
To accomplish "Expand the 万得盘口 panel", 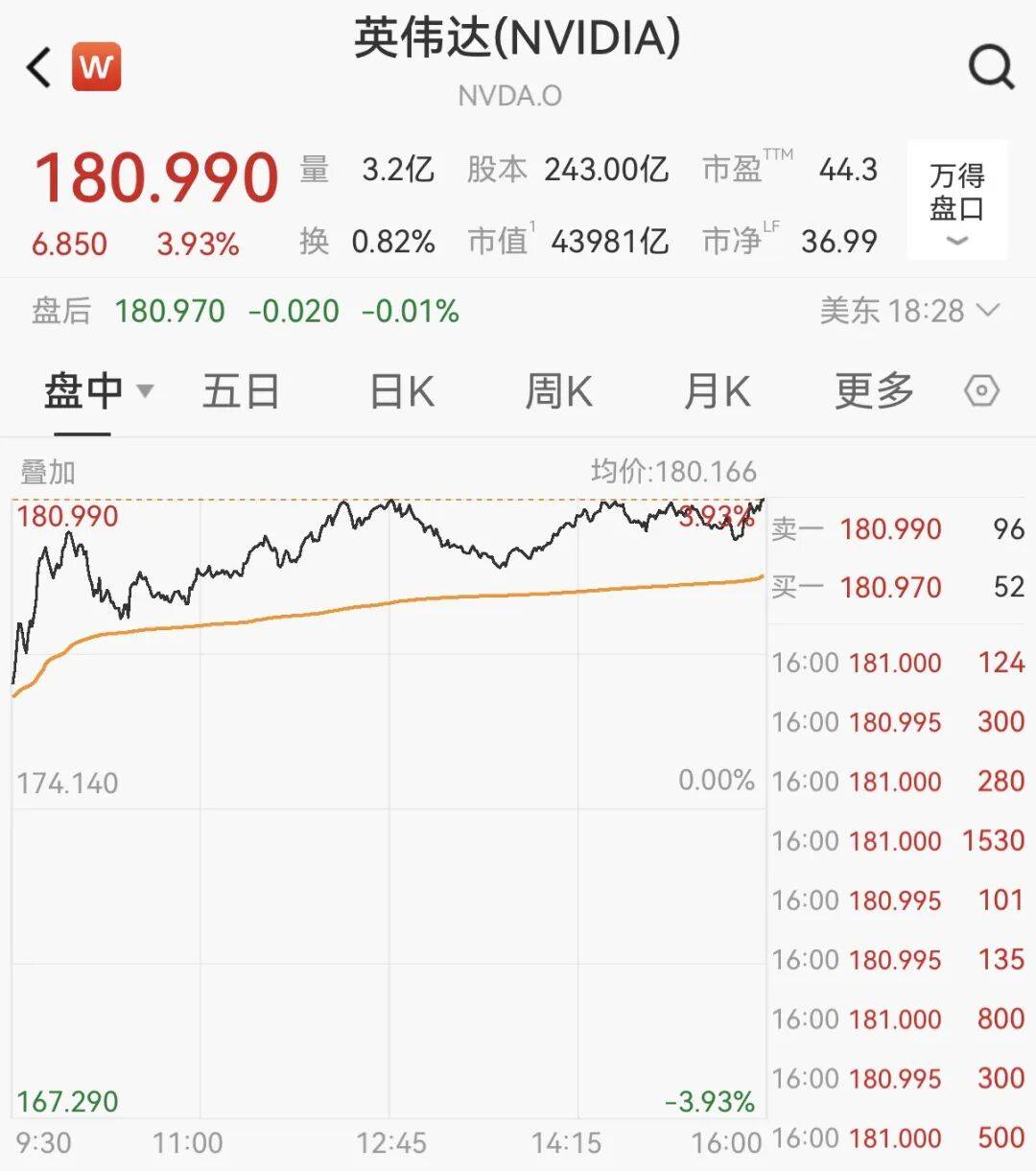I will click(x=956, y=200).
